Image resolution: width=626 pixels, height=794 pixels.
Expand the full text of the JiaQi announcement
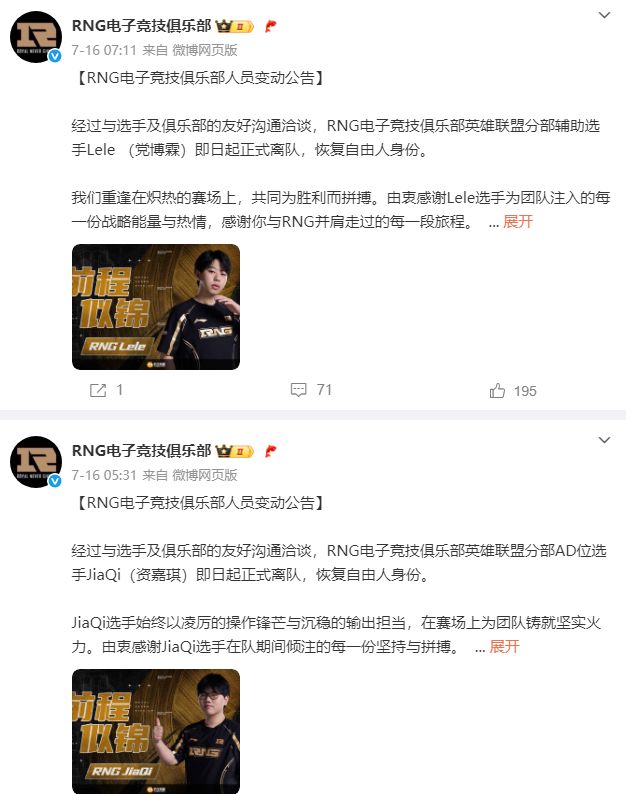tap(504, 647)
